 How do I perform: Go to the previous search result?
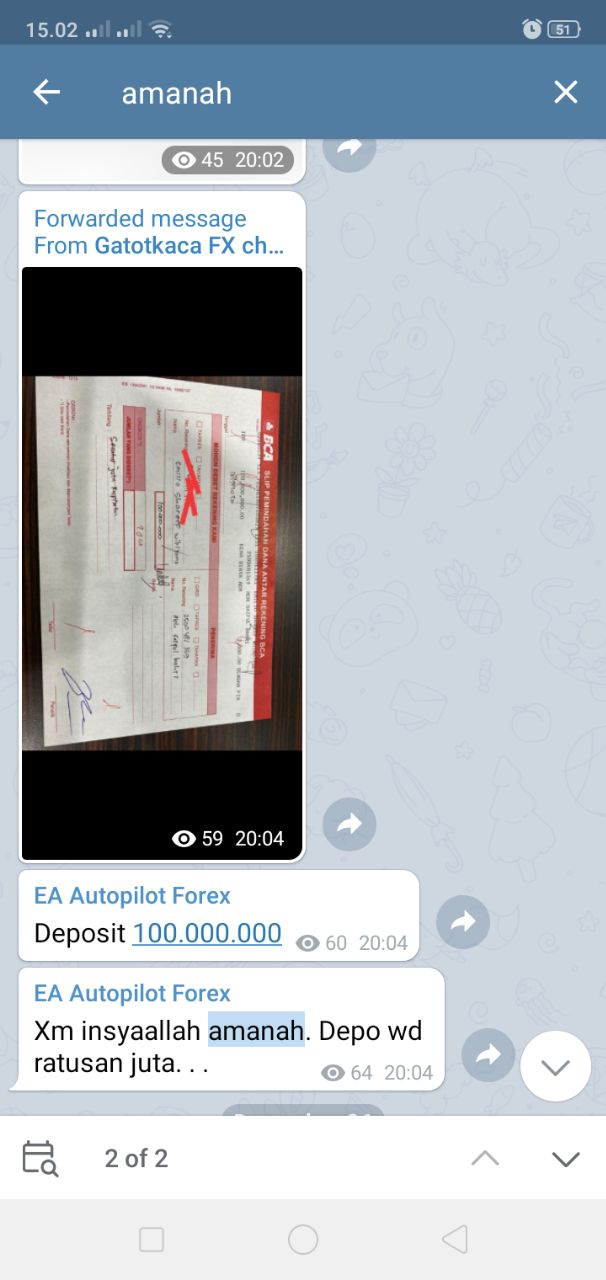(485, 1158)
